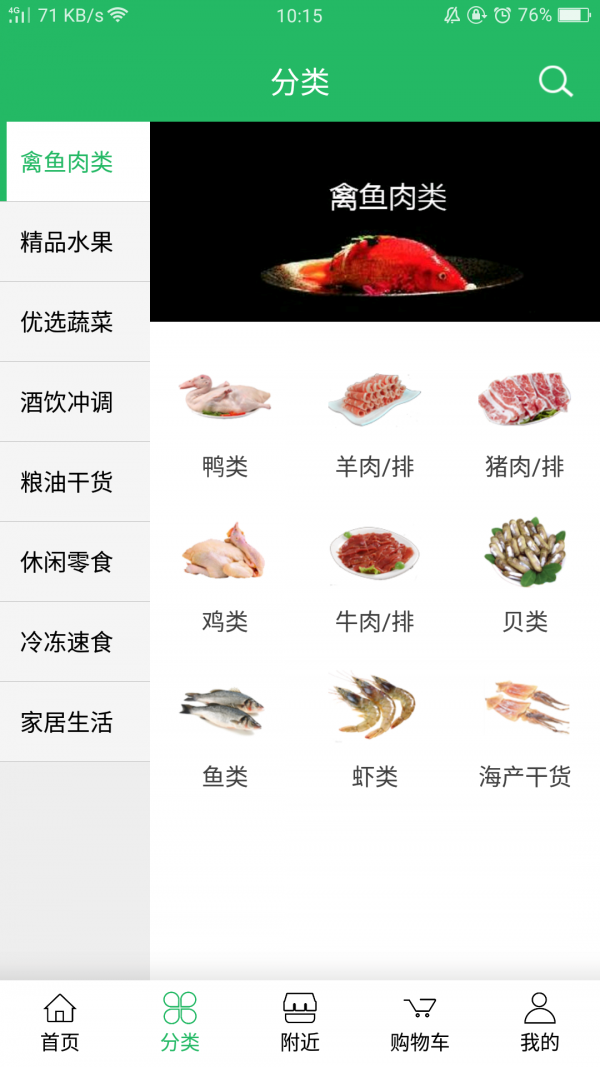Open the 家居生活 category
Image resolution: width=600 pixels, height=1067 pixels.
(75, 722)
